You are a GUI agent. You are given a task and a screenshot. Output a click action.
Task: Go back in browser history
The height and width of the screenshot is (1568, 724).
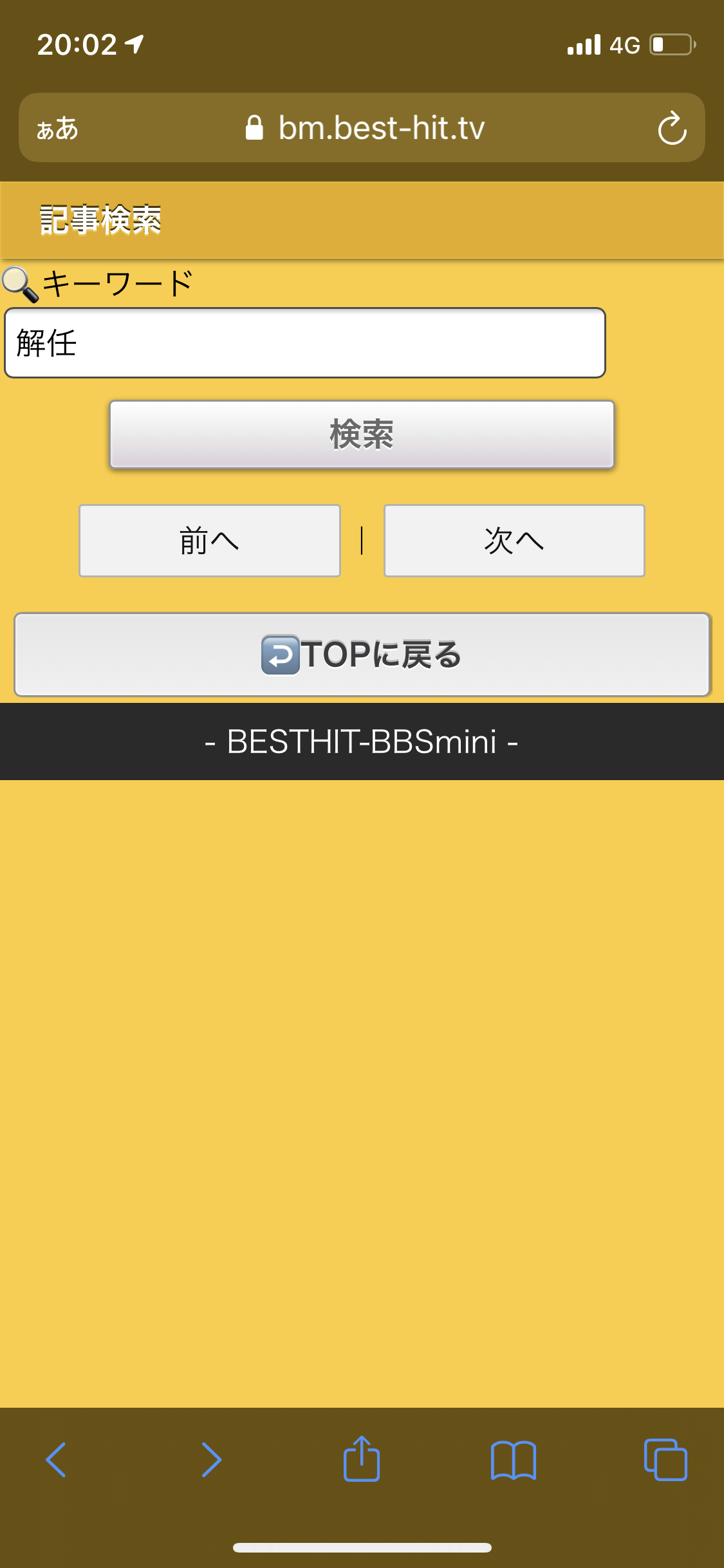pyautogui.click(x=57, y=1460)
